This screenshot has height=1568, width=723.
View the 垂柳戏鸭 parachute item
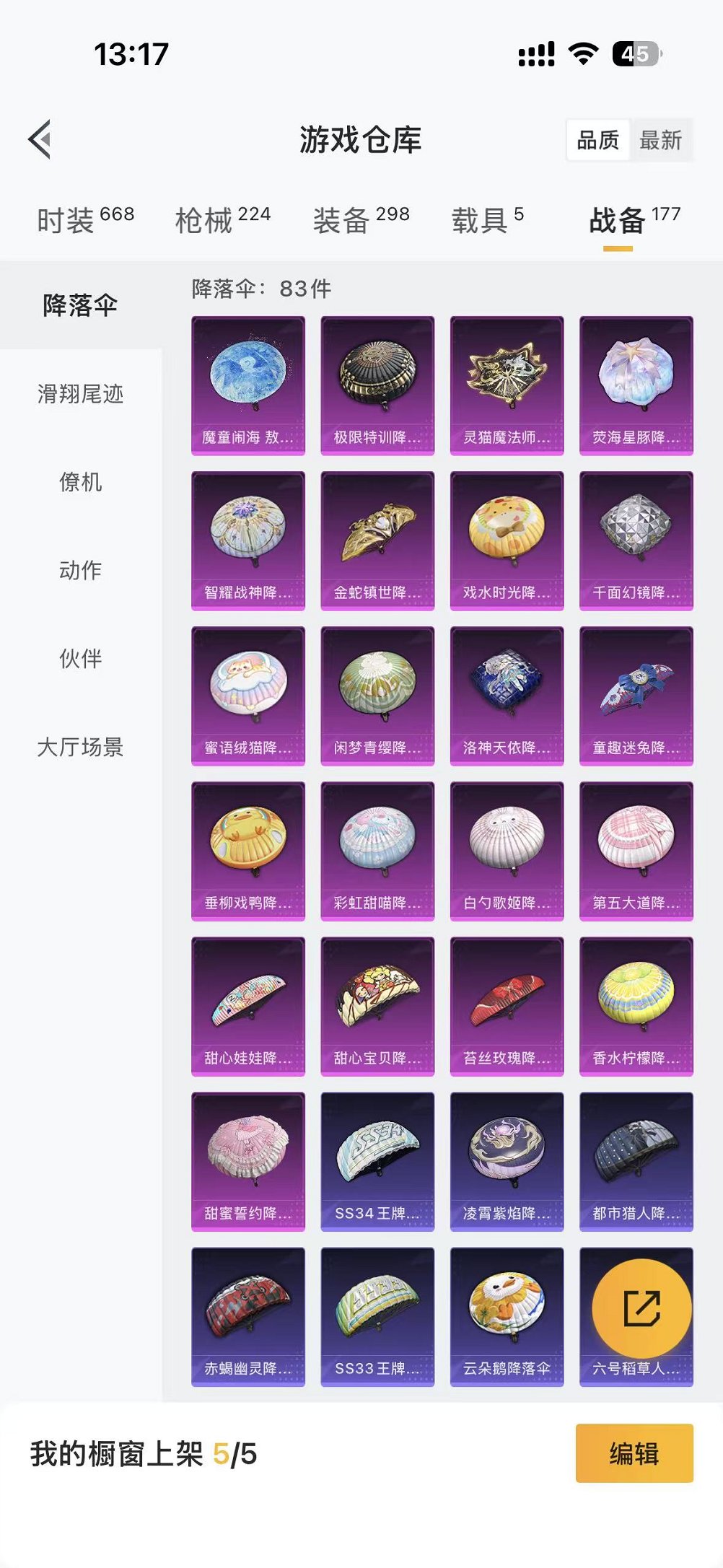pos(247,850)
